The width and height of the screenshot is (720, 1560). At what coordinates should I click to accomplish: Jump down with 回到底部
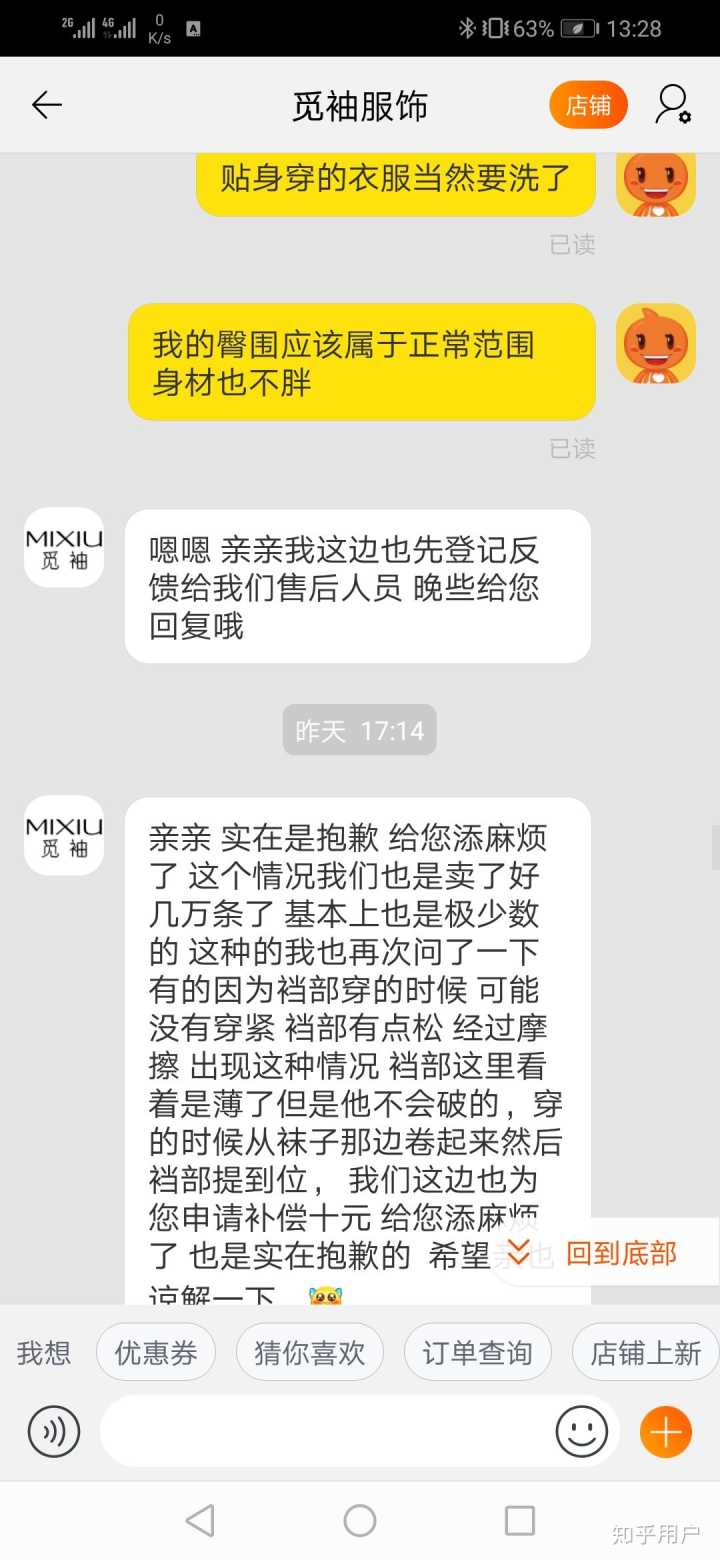click(x=605, y=1253)
